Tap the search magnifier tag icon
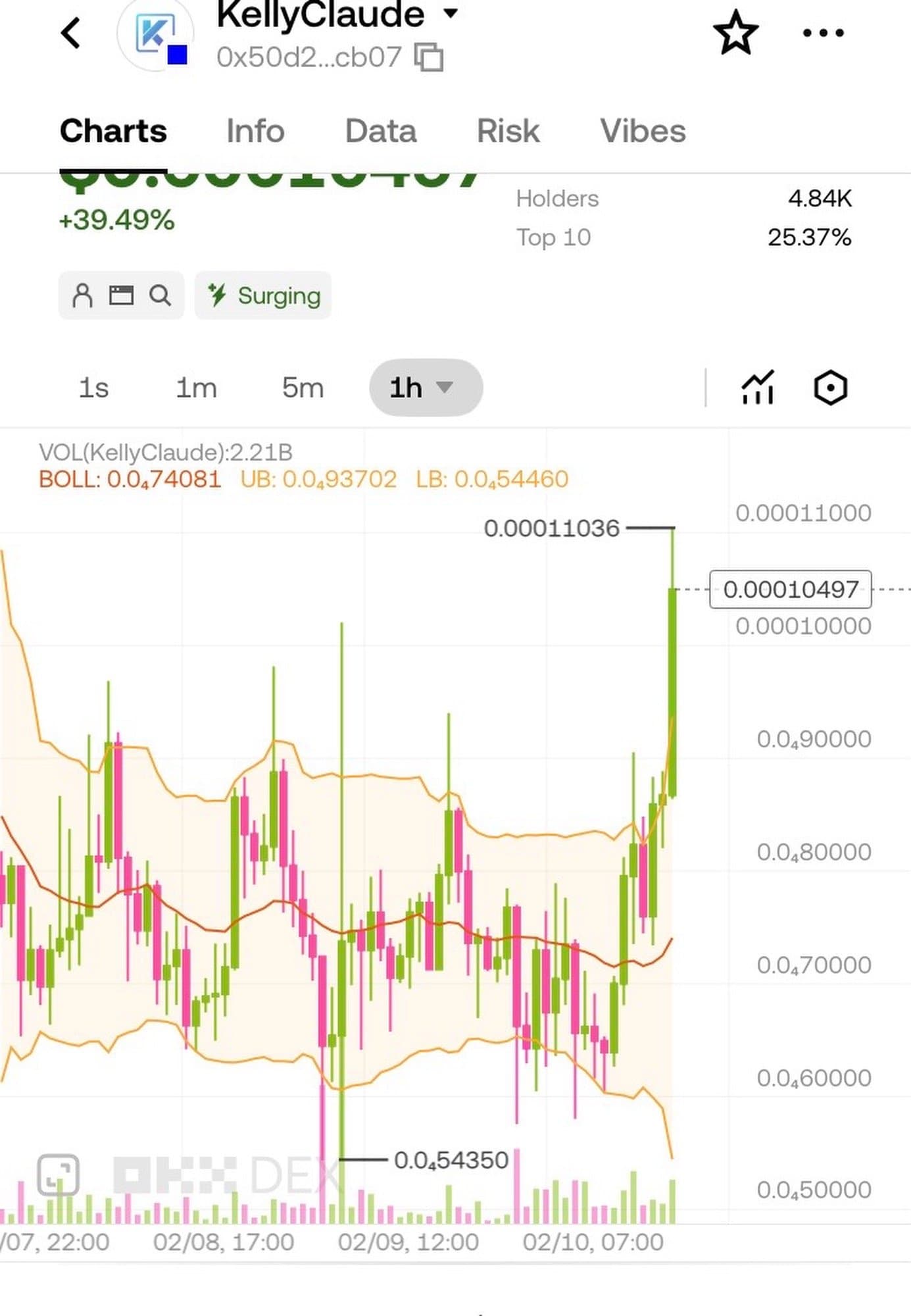This screenshot has height=1316, width=911. pos(160,295)
